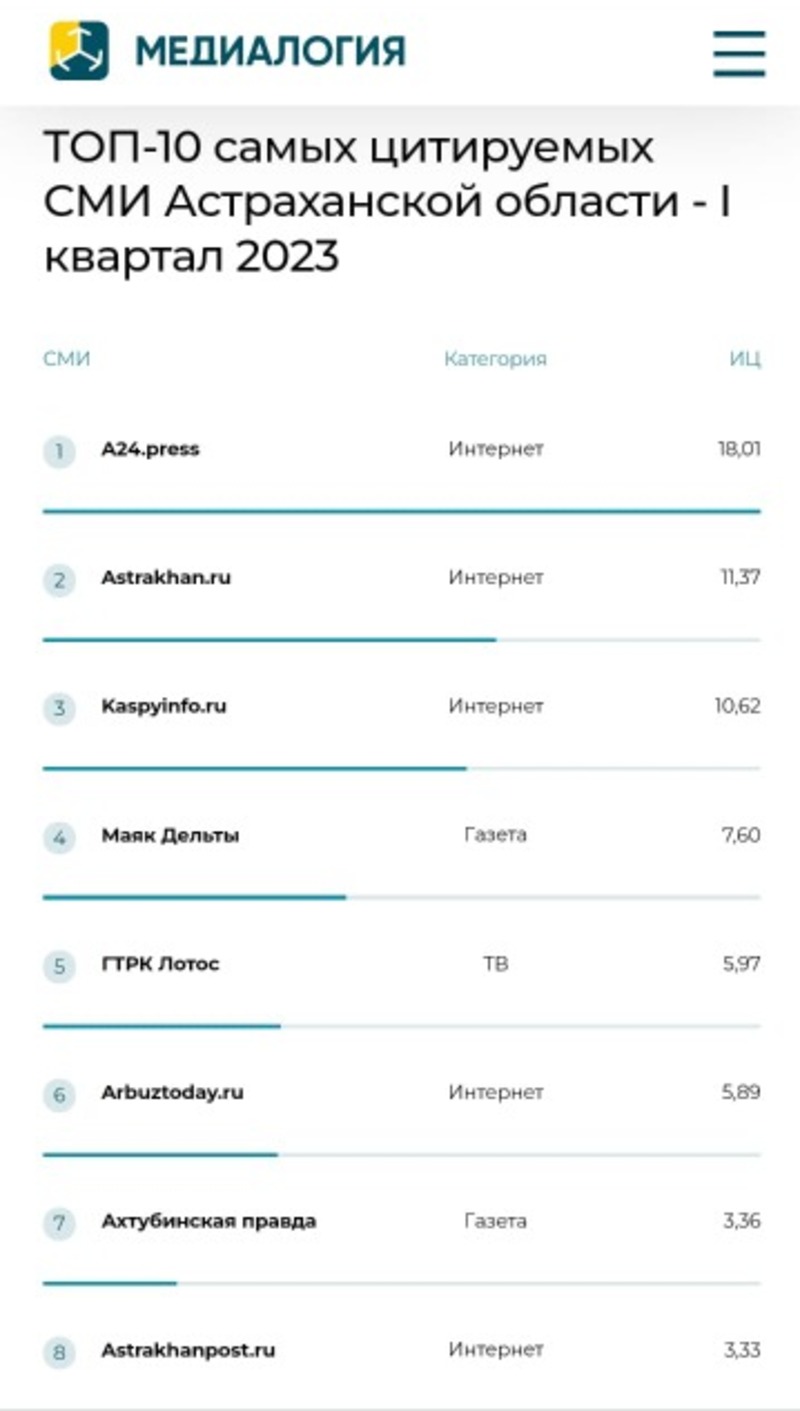
Task: Go to the Медиалогия home page via header logo
Action: [x=228, y=51]
